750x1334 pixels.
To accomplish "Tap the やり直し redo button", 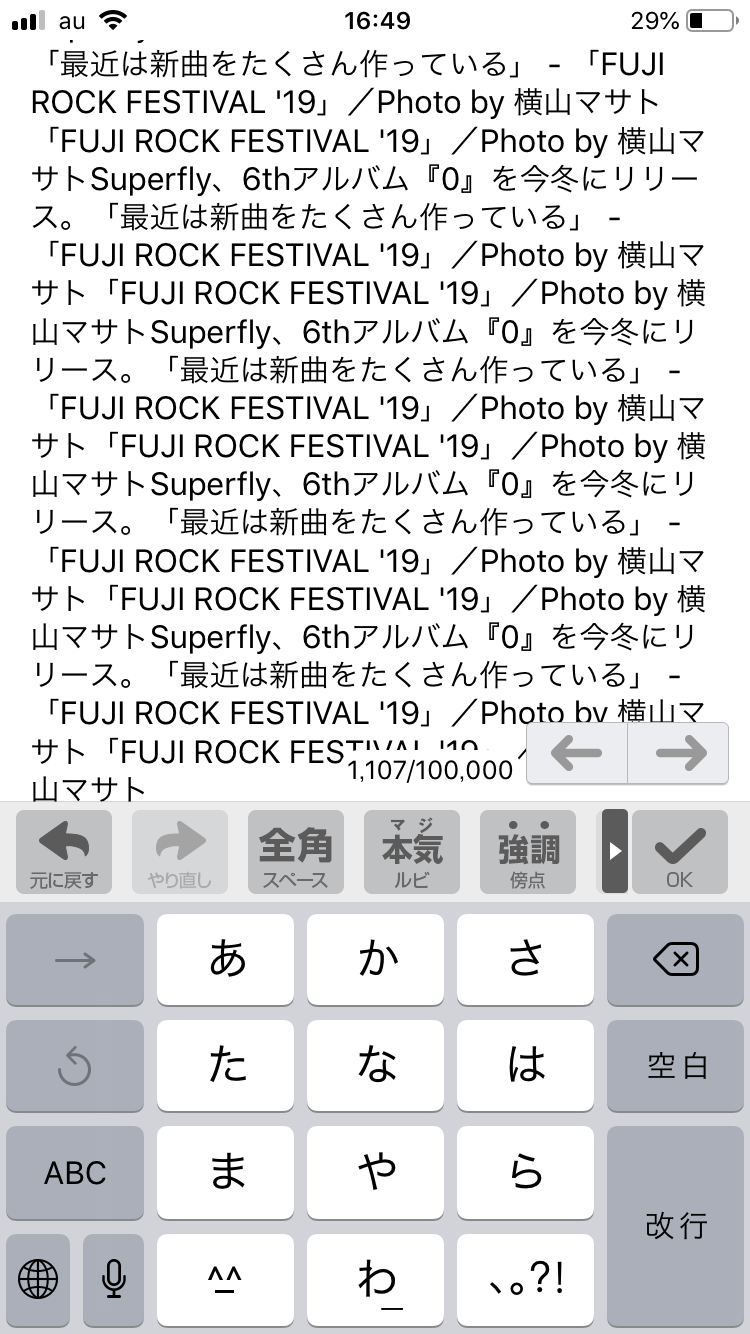I will click(180, 851).
